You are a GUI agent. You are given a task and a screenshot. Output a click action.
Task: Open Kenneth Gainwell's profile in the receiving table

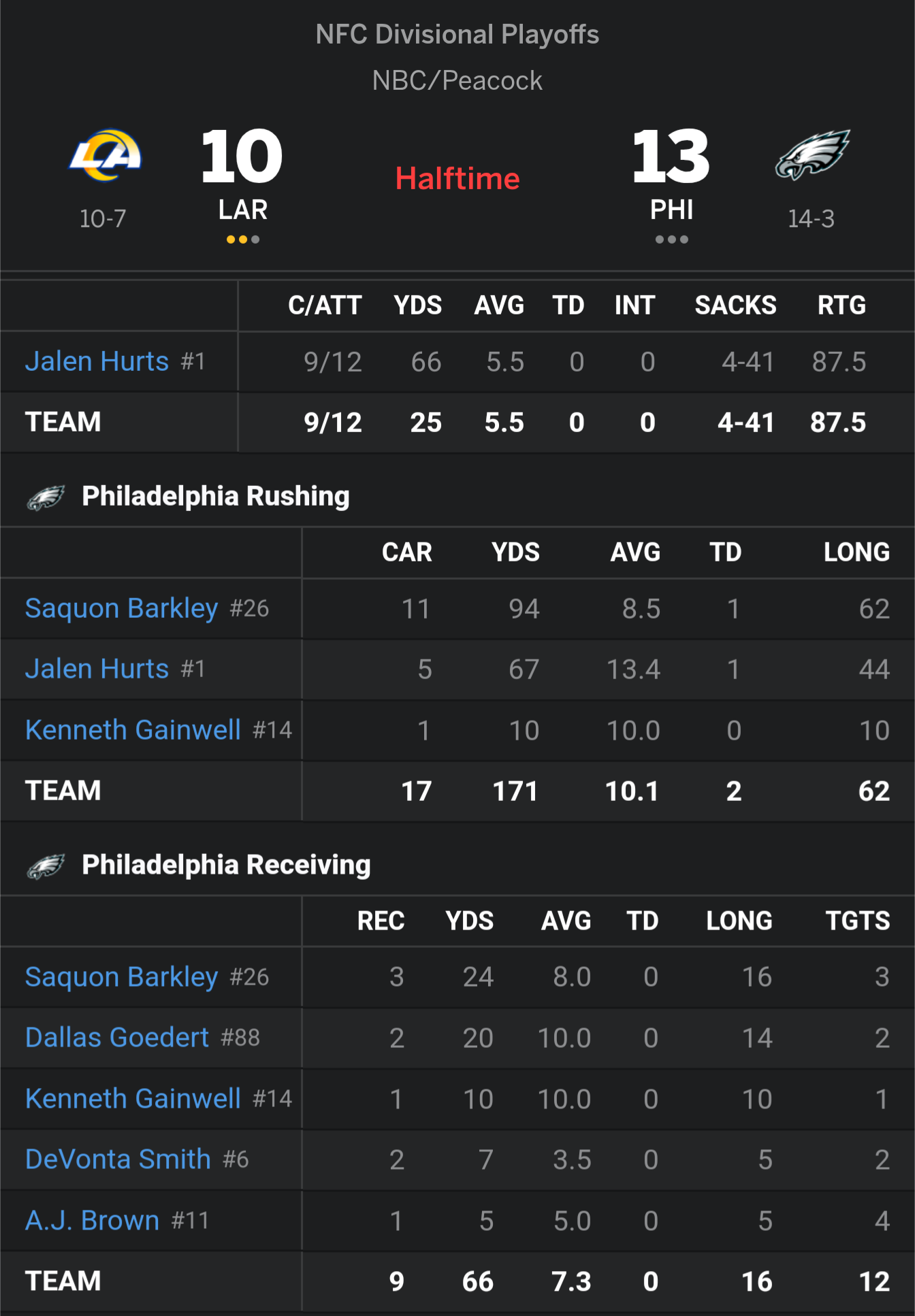133,1098
